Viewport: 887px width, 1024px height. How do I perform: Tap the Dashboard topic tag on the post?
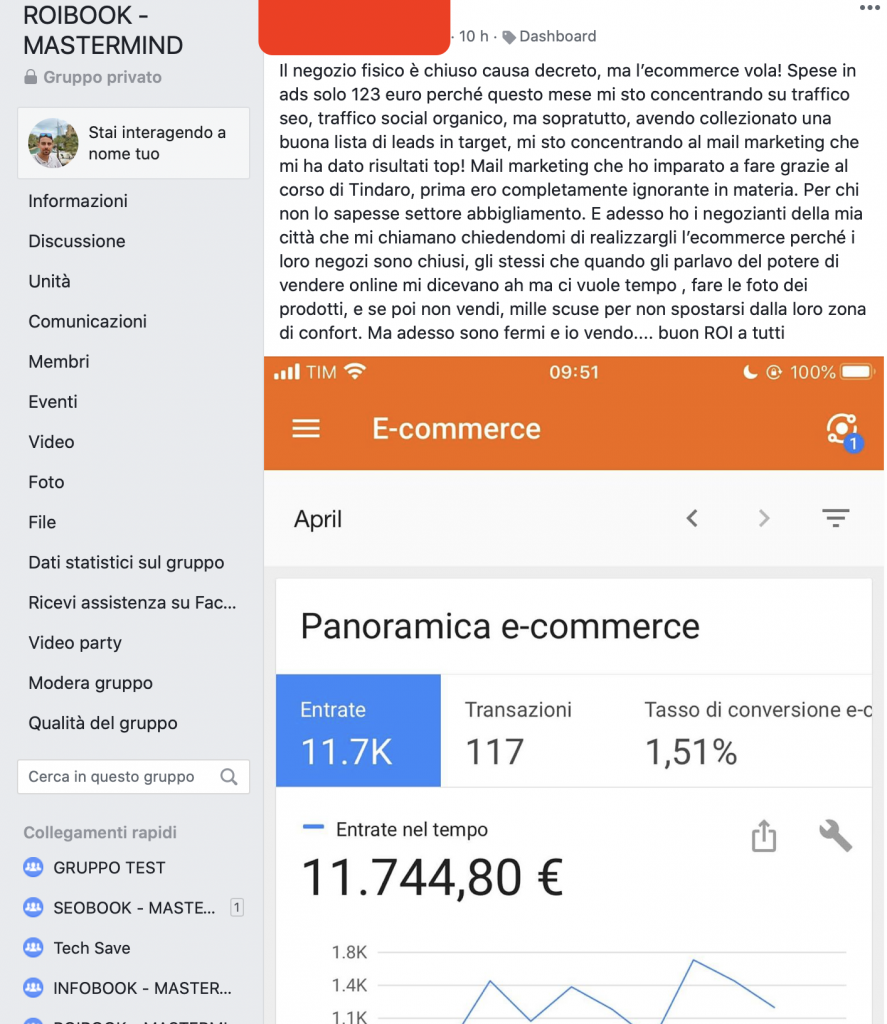549,36
